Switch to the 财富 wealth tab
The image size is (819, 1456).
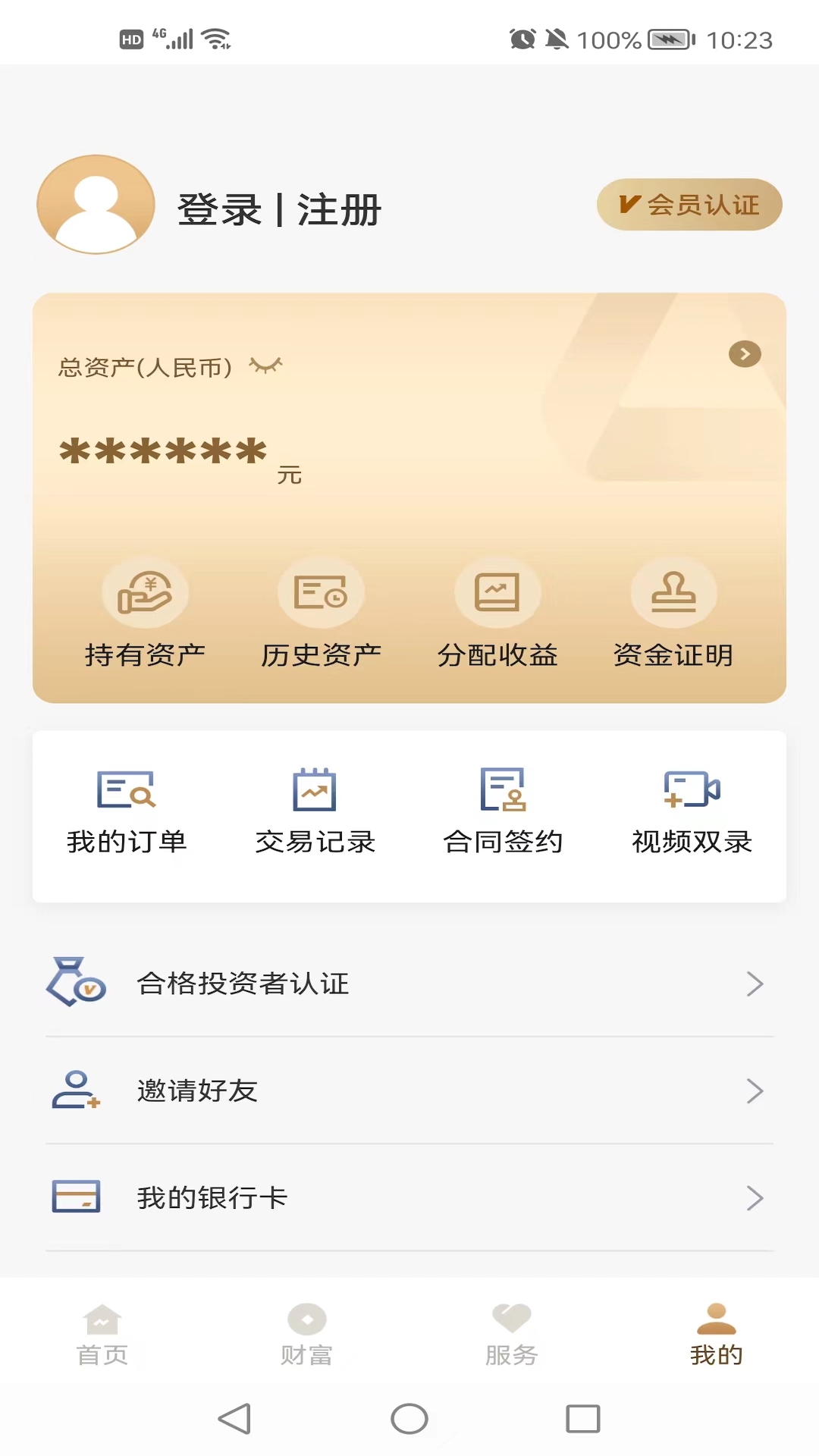click(307, 1335)
